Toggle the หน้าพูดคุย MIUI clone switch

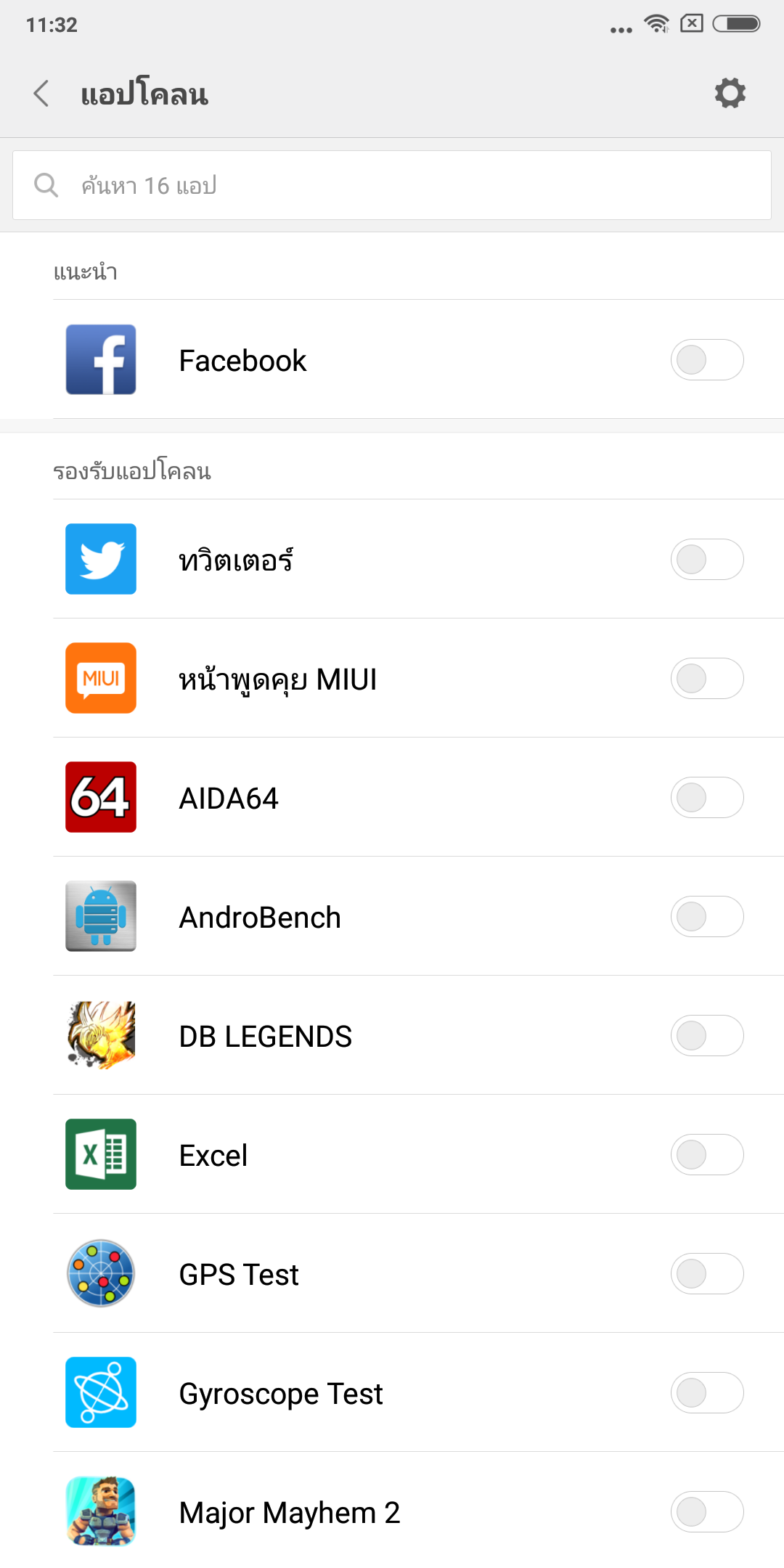[x=706, y=679]
